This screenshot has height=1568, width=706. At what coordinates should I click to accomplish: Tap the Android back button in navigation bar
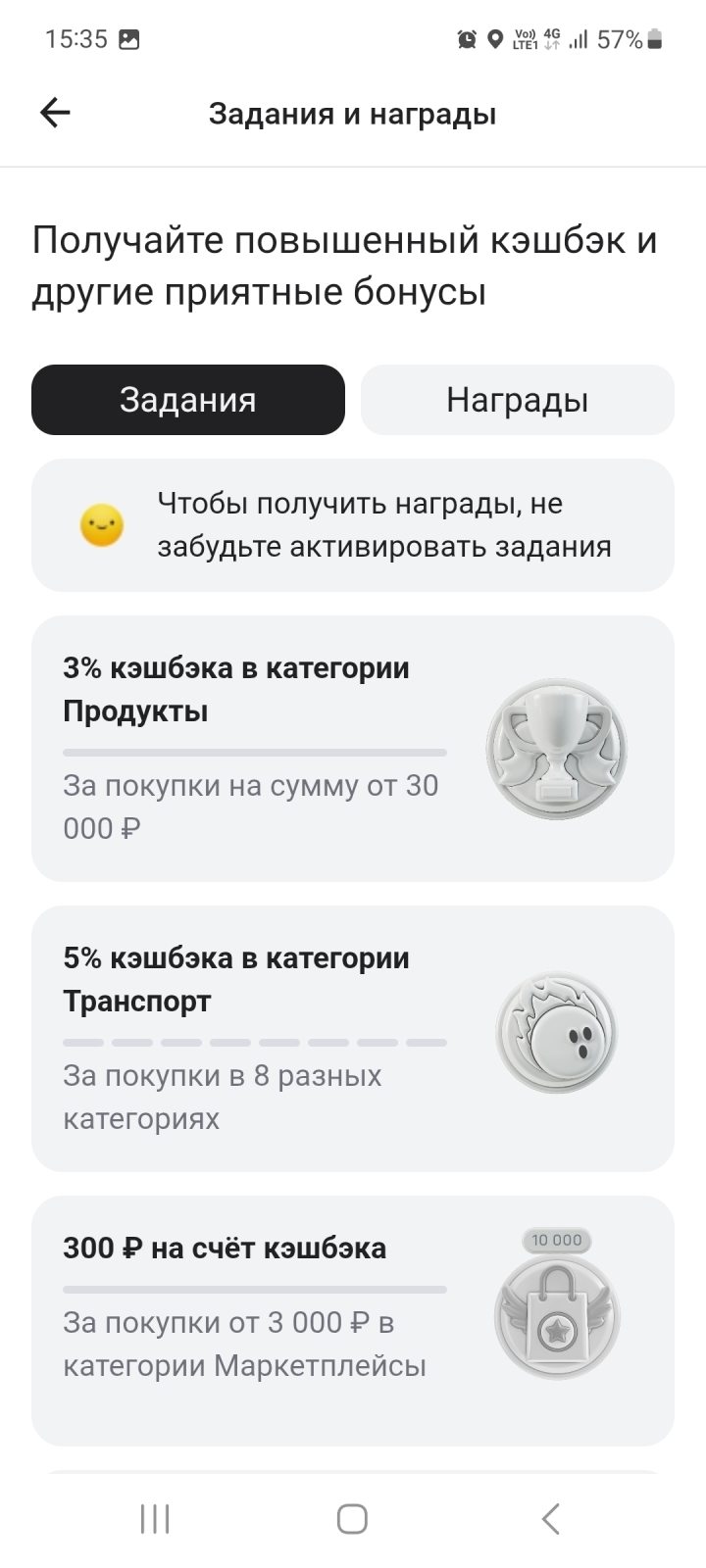tap(549, 1519)
